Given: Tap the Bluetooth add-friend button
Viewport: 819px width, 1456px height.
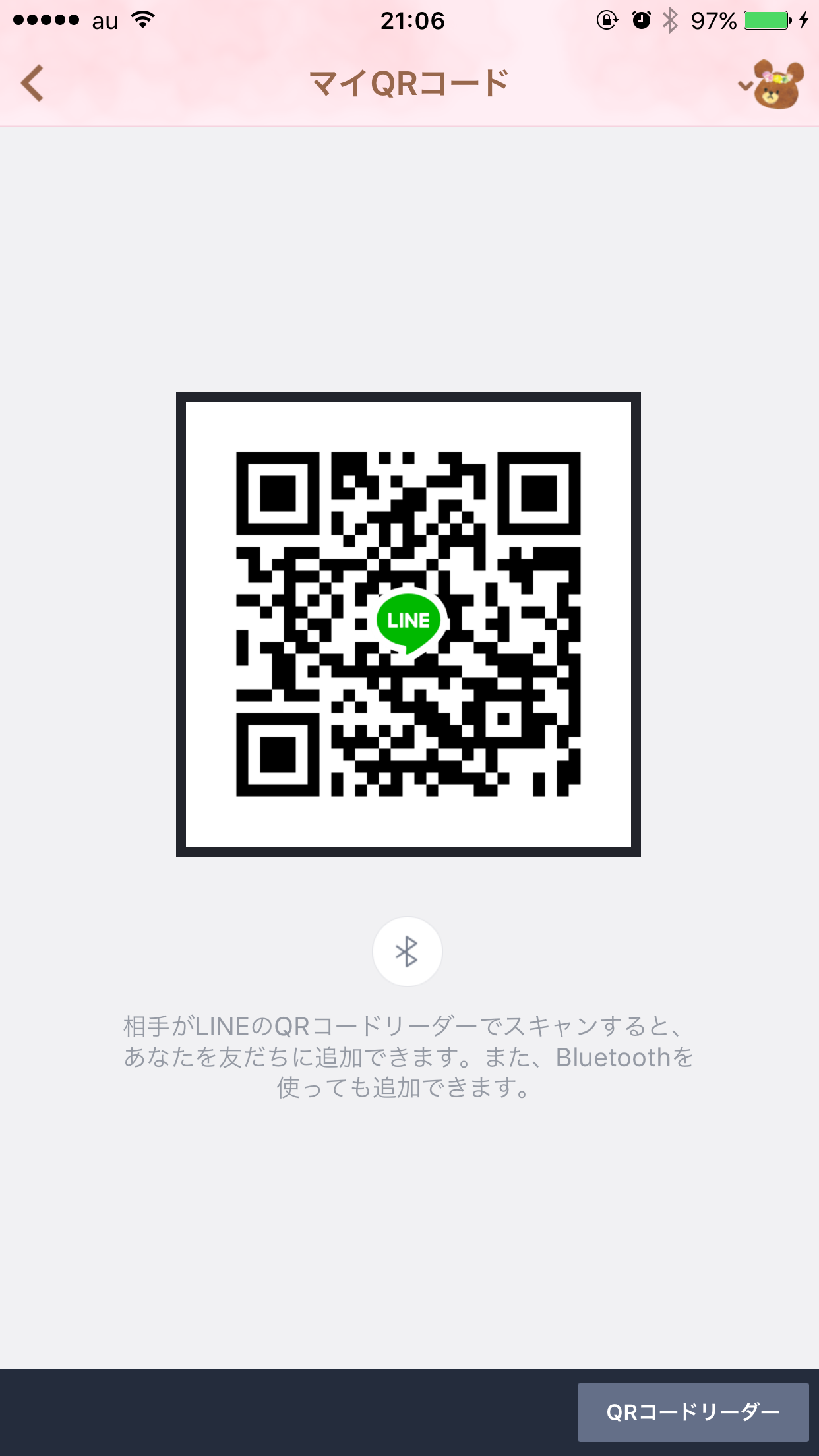Looking at the screenshot, I should pos(407,952).
